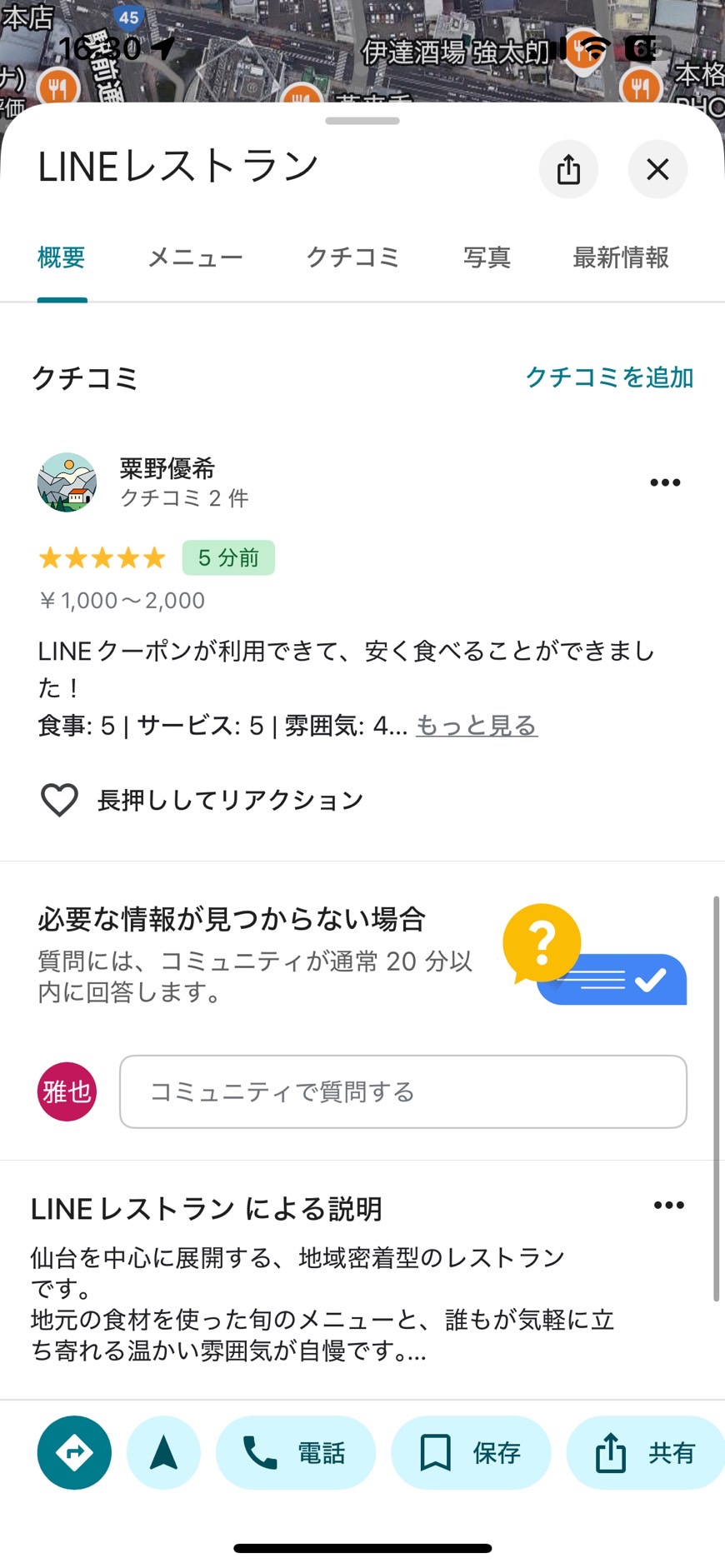Viewport: 725px width, 1568px height.
Task: Focus the コミュニティで質問する field
Action: pyautogui.click(x=403, y=1091)
